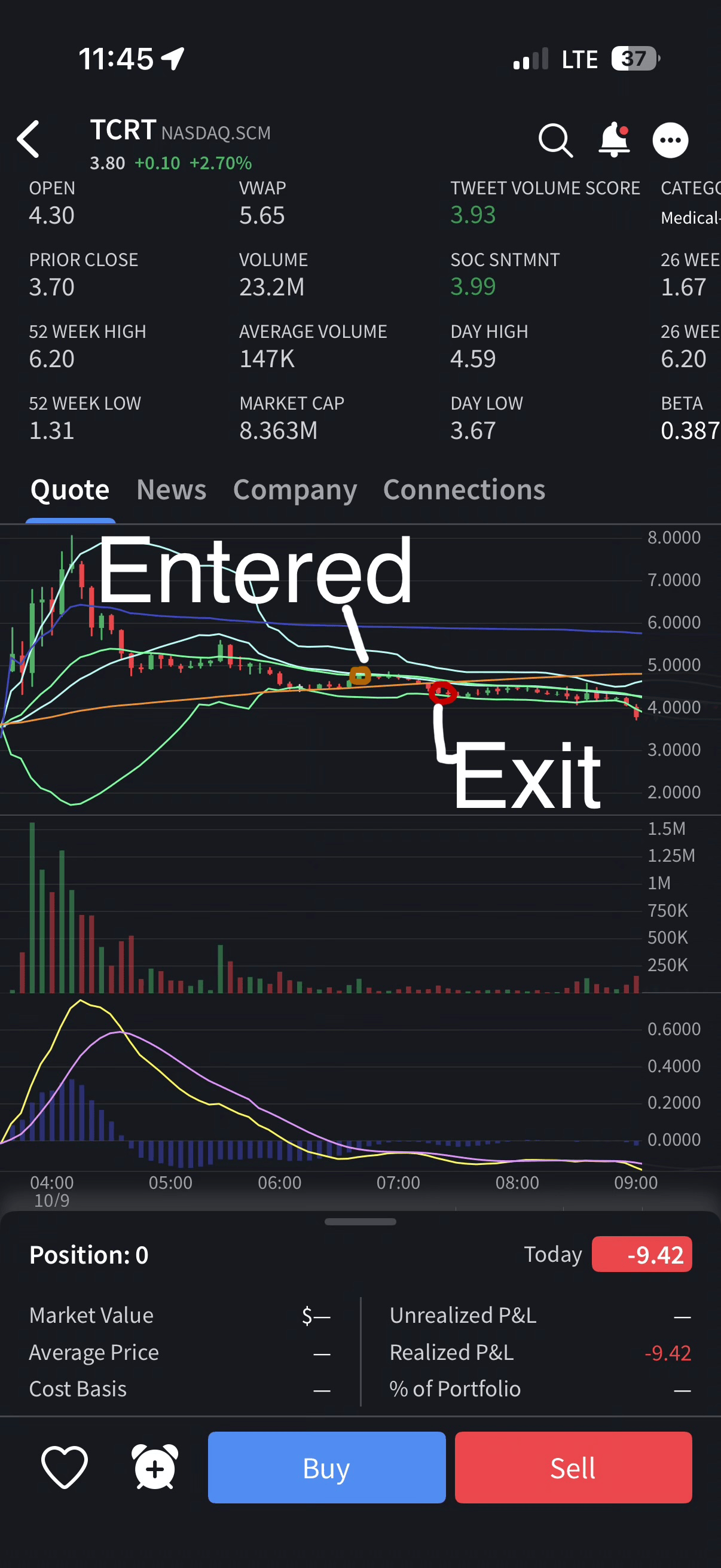Switch to the Company tab
The image size is (721, 1568).
point(295,490)
